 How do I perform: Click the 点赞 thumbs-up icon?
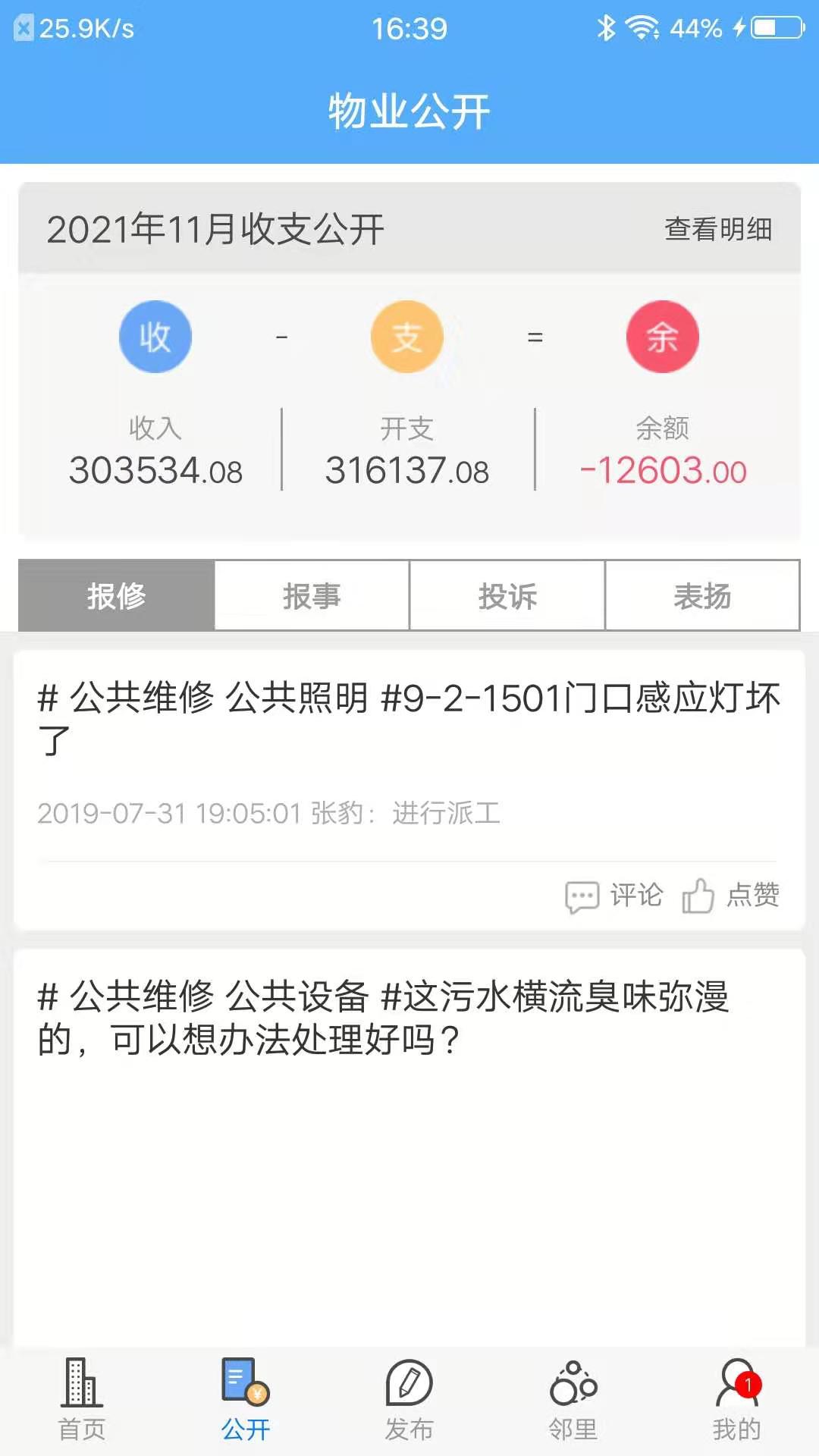coord(699,896)
